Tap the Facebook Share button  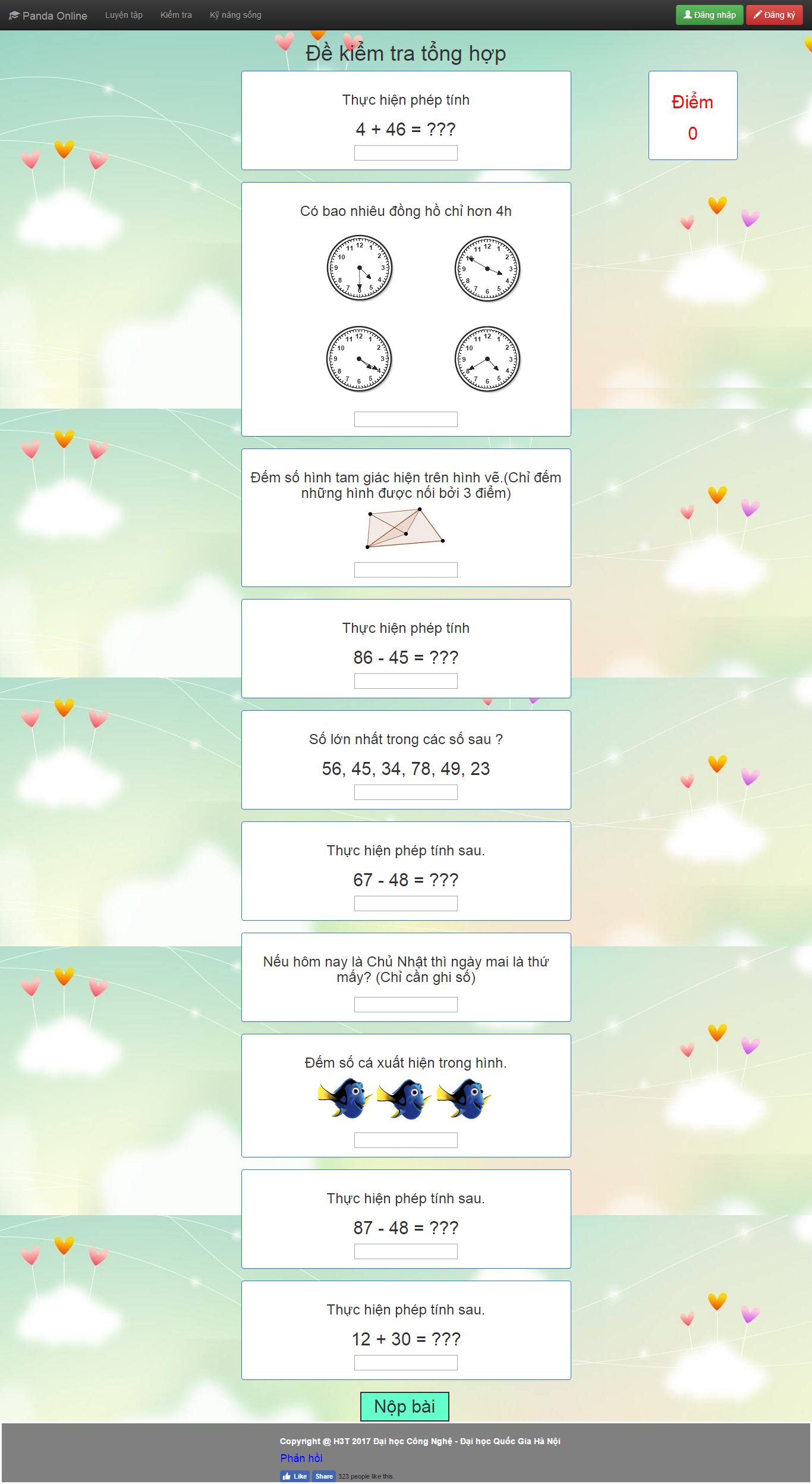324,1476
